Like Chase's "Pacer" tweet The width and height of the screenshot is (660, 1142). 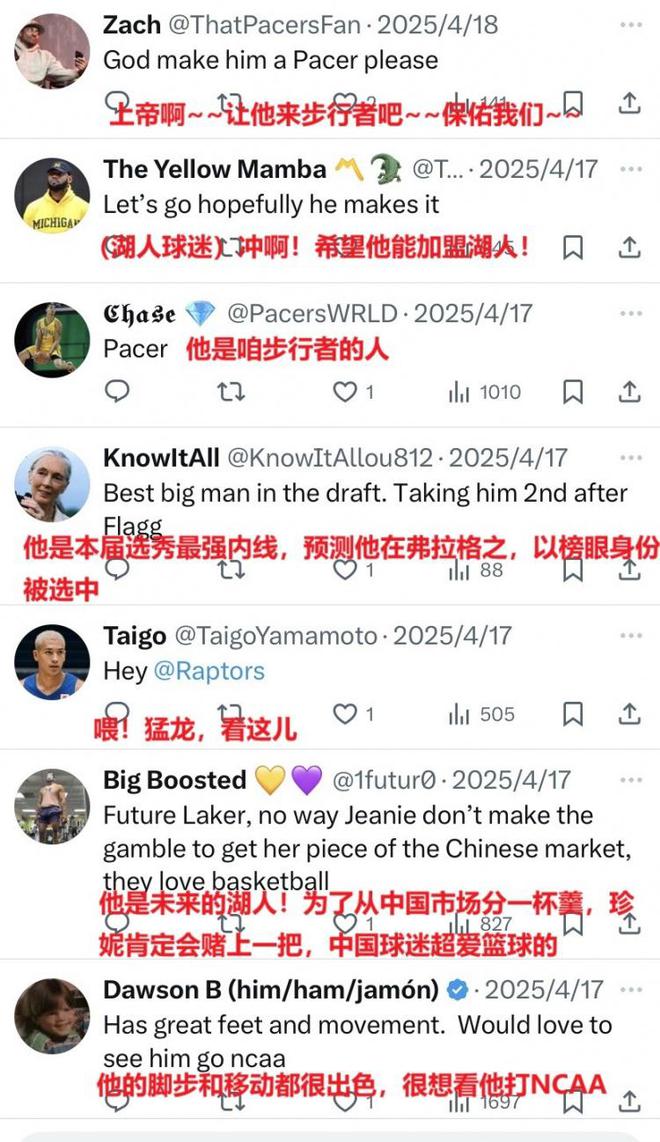click(345, 392)
